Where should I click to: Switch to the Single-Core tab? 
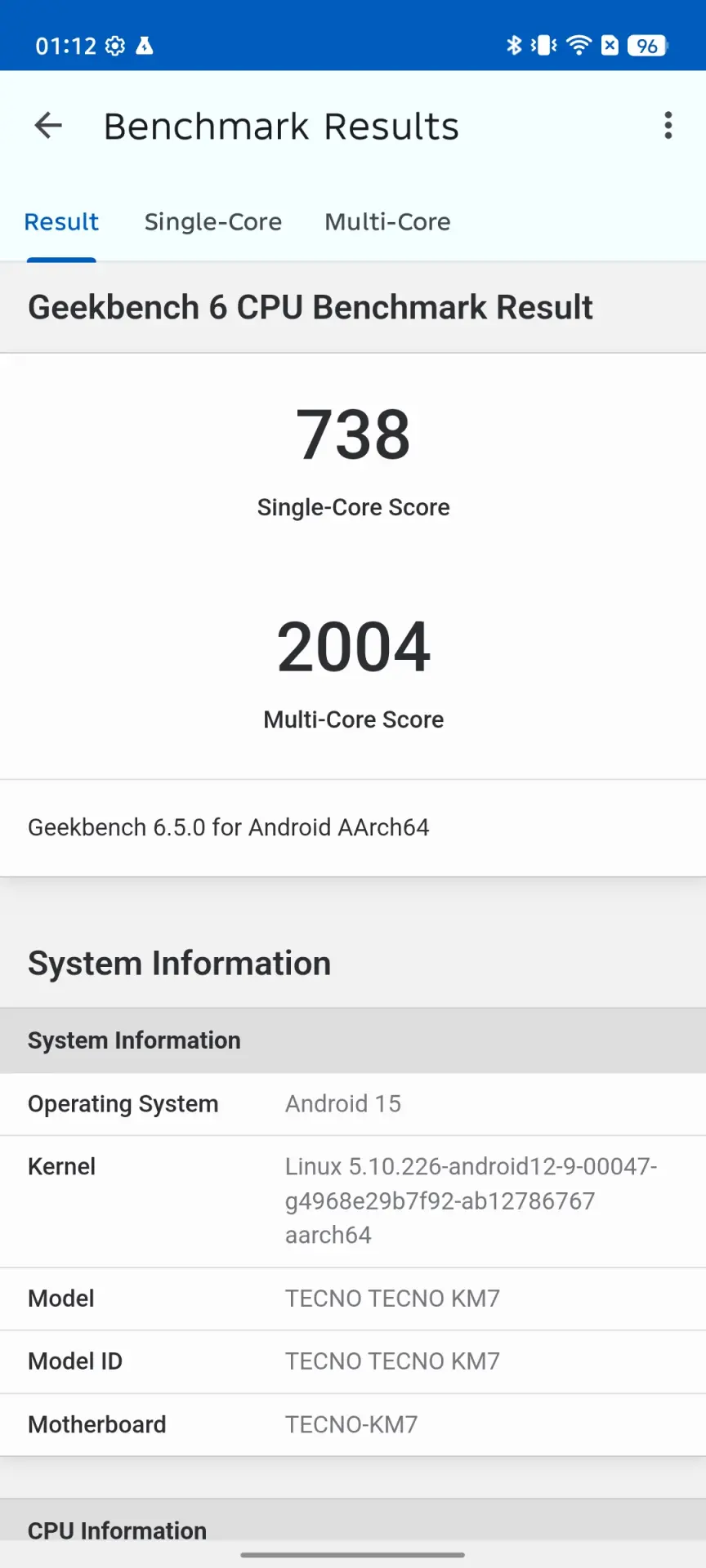point(213,221)
